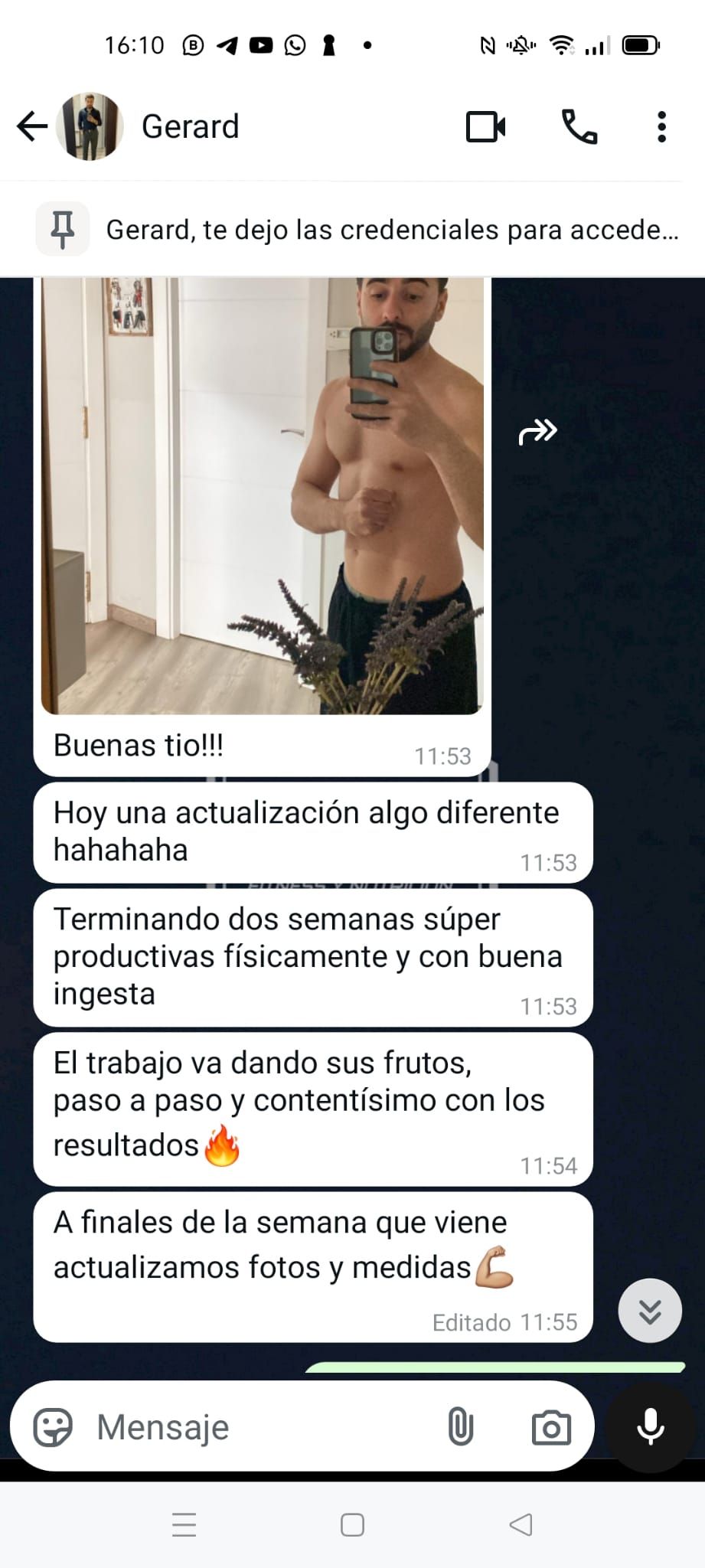The image size is (705, 1568).
Task: Open the emoji and sticker picker
Action: point(53,1427)
